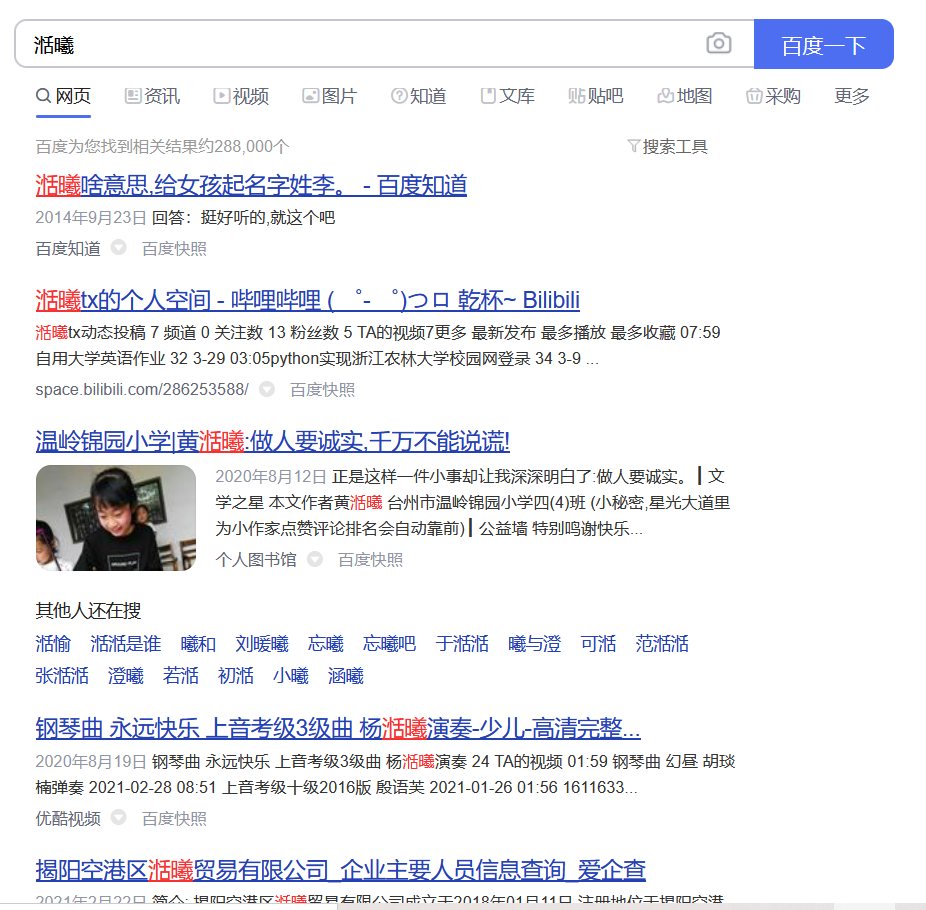Search related term 湉湉是谁

[126, 644]
